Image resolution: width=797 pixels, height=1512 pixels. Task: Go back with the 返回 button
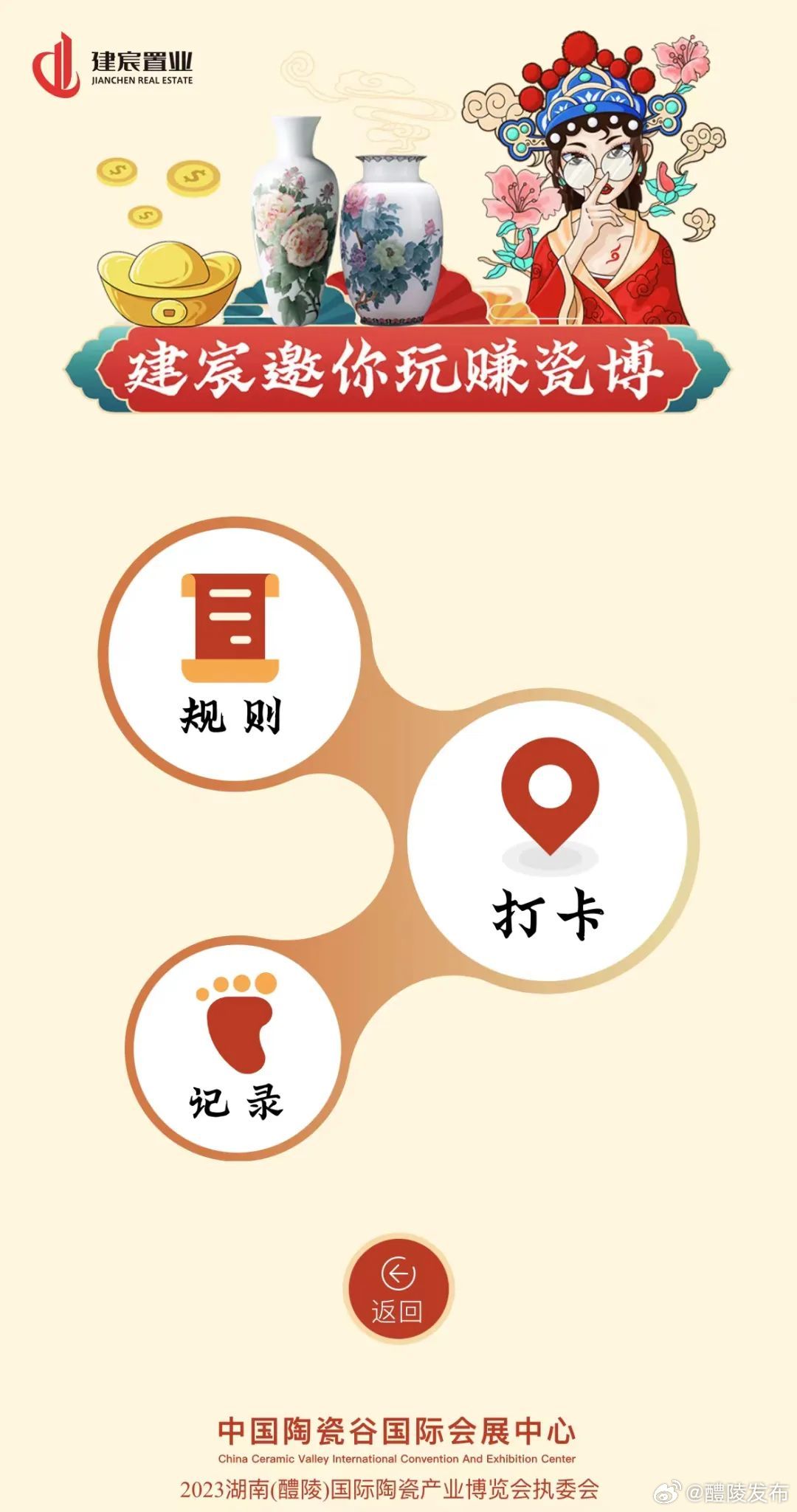(398, 1289)
